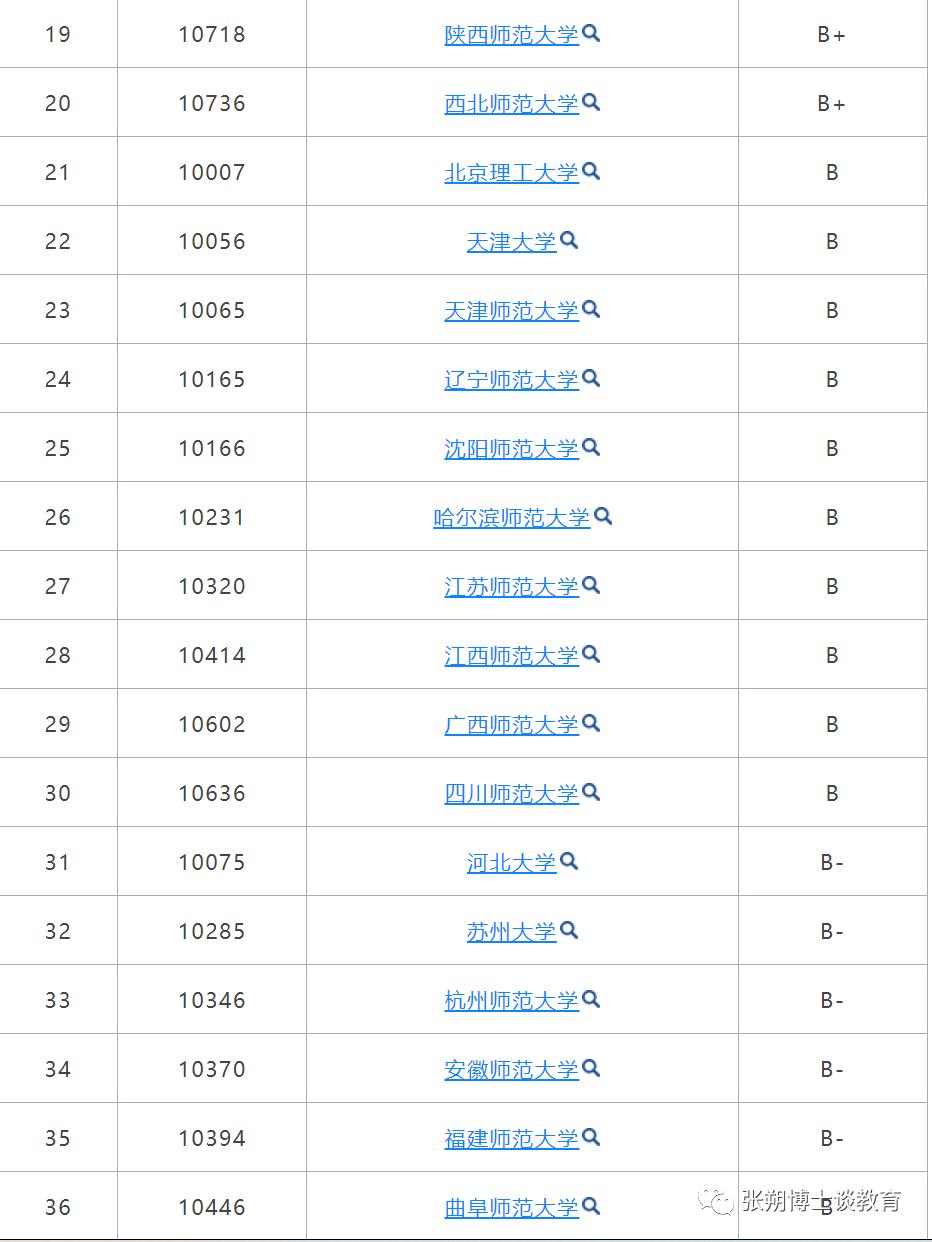
Task: Click the search icon for 曲阜师范大学
Action: click(x=592, y=1206)
